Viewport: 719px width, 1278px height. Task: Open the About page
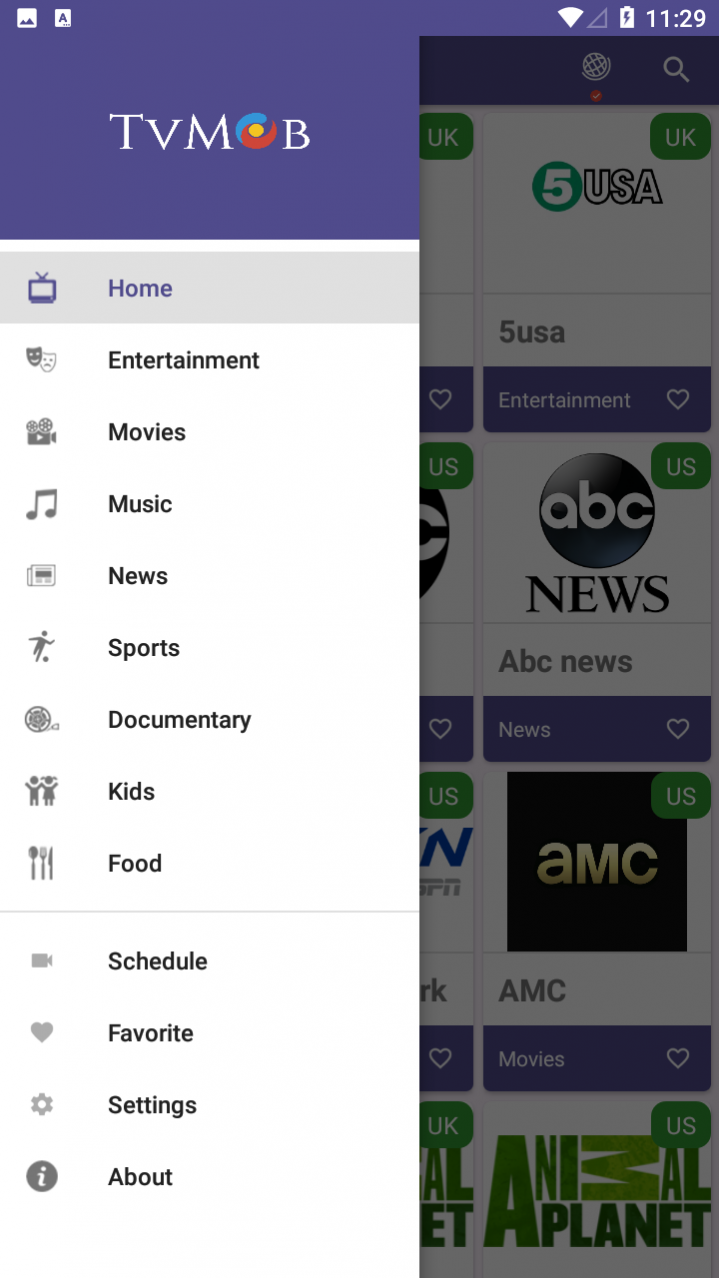[209, 1177]
